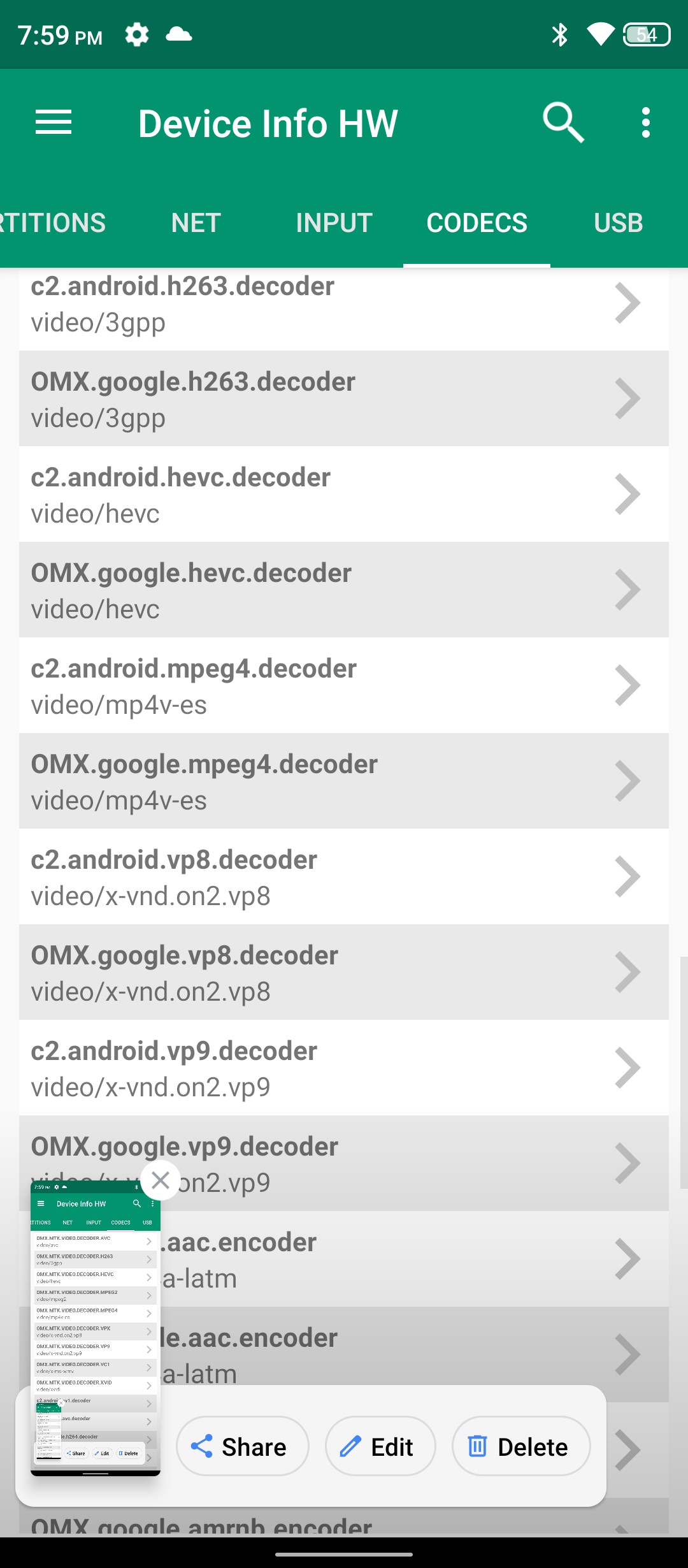The image size is (688, 1568).
Task: Share the captured screenshot
Action: 242,1446
